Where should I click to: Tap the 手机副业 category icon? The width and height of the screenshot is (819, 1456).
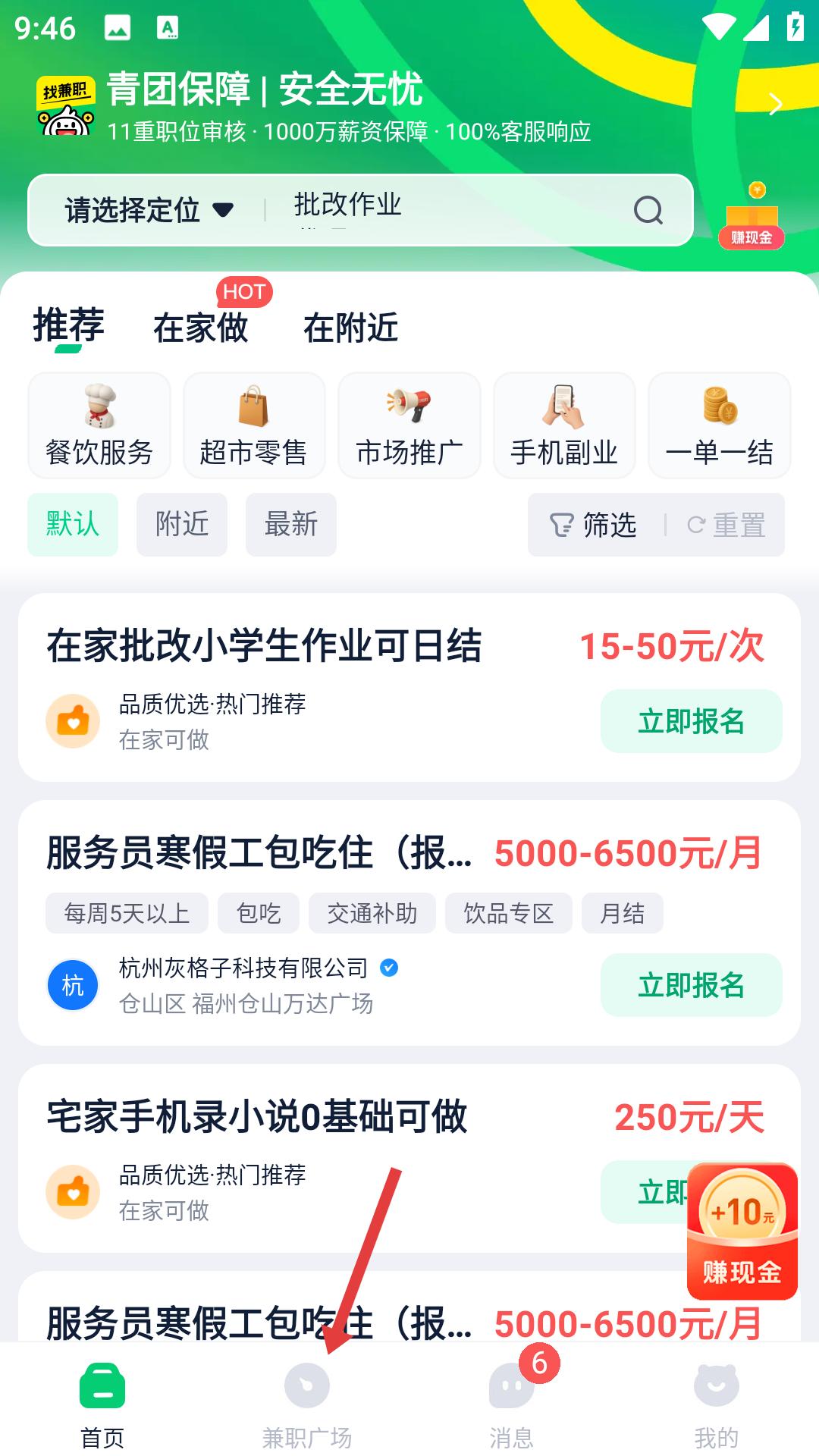click(x=564, y=425)
